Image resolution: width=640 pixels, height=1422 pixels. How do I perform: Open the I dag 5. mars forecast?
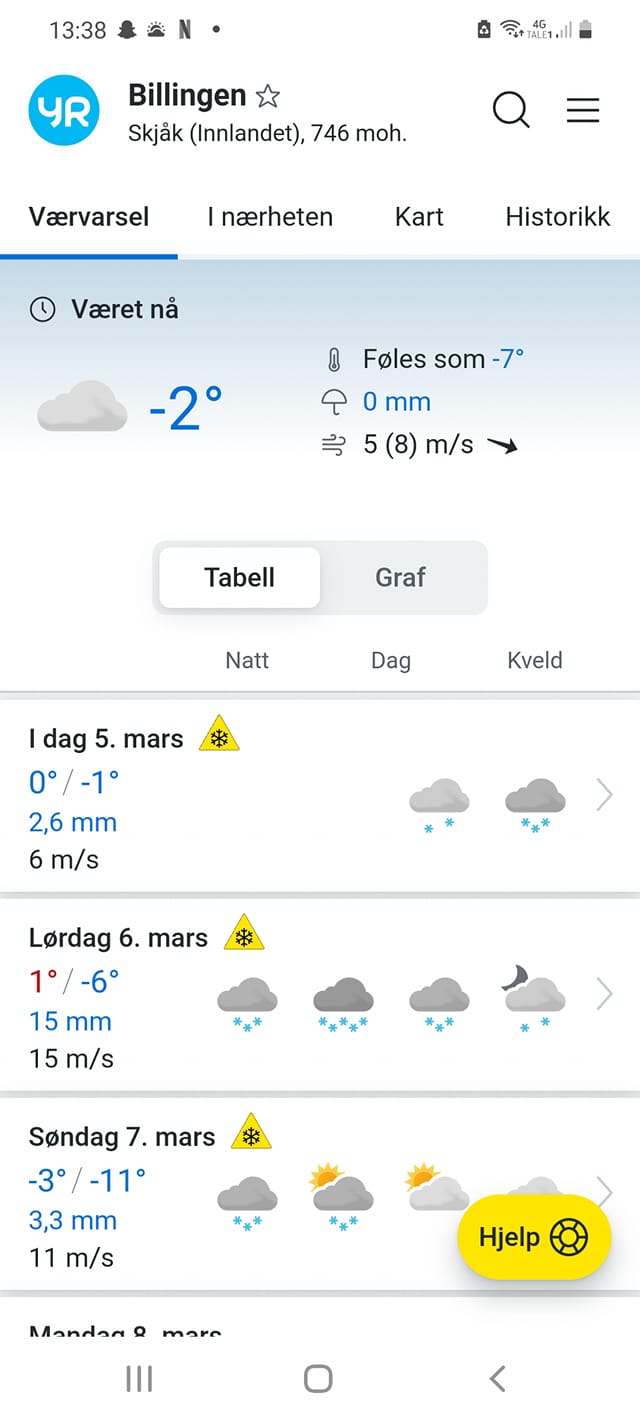(320, 797)
